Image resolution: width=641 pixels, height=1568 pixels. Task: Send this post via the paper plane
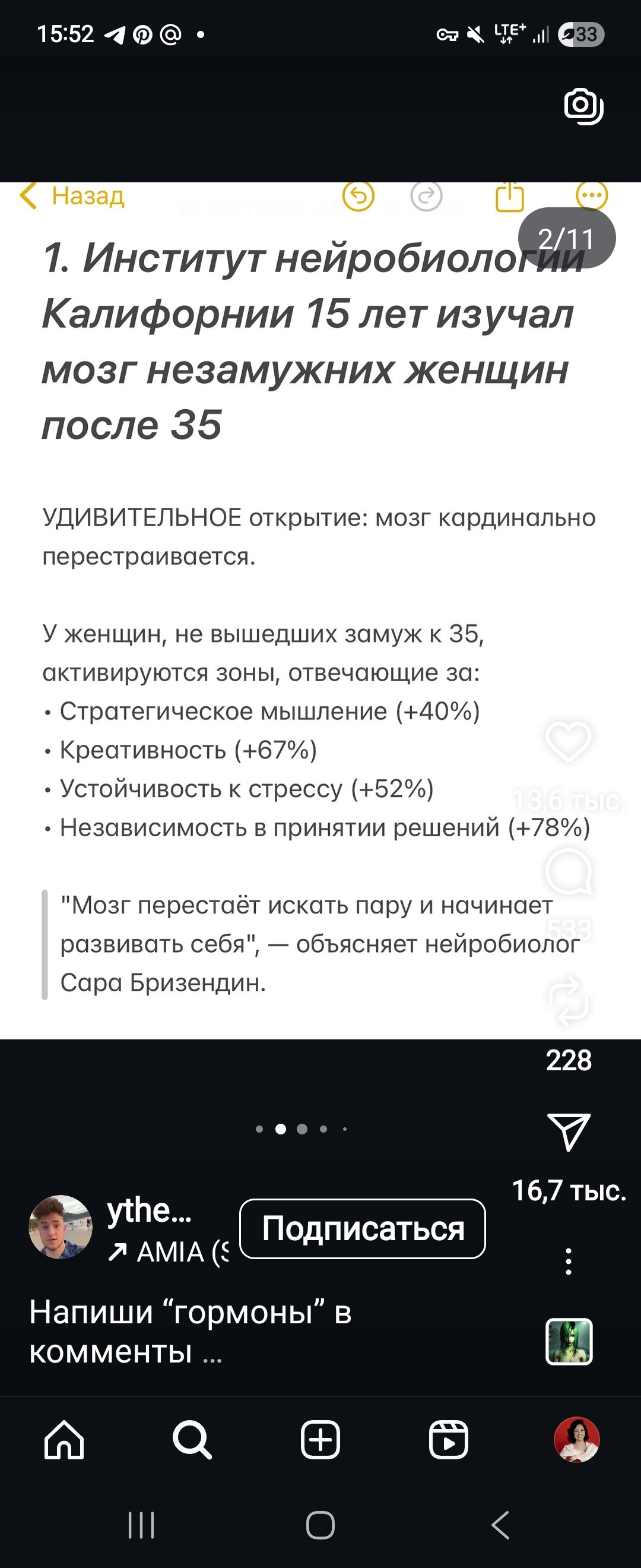(x=569, y=1131)
